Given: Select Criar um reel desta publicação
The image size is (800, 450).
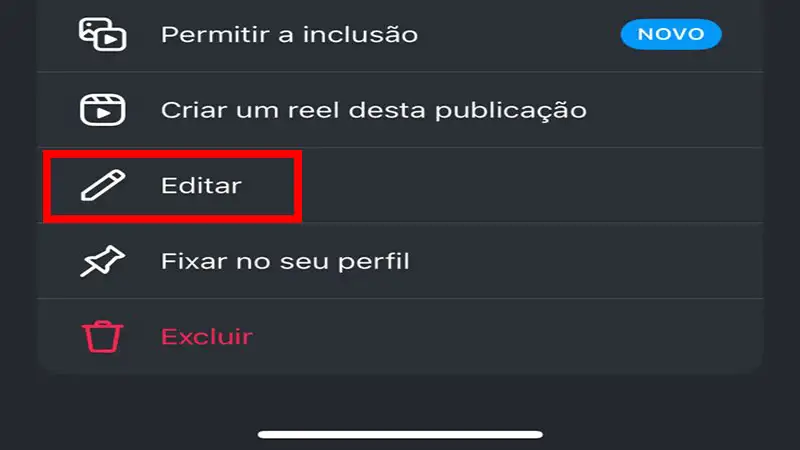Looking at the screenshot, I should (373, 110).
